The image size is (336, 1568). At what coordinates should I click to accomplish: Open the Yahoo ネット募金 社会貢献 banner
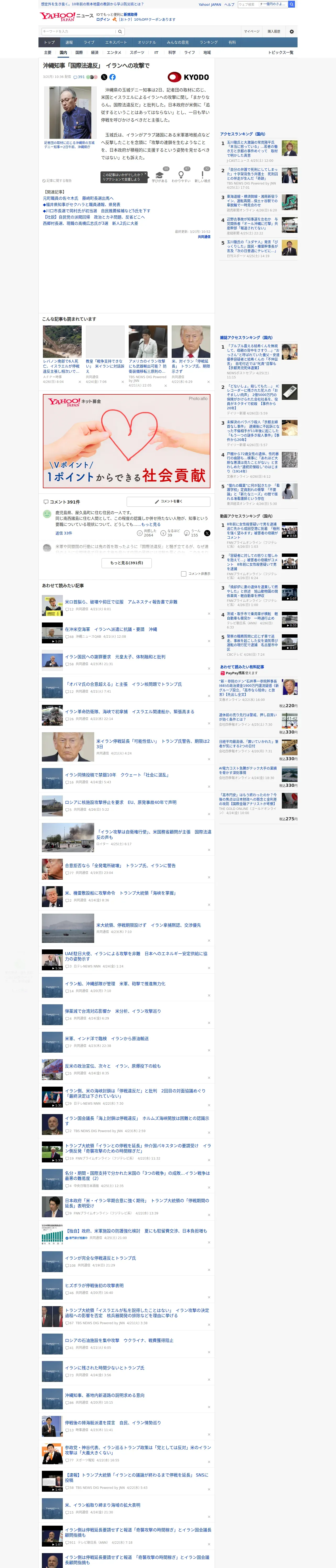tap(126, 441)
